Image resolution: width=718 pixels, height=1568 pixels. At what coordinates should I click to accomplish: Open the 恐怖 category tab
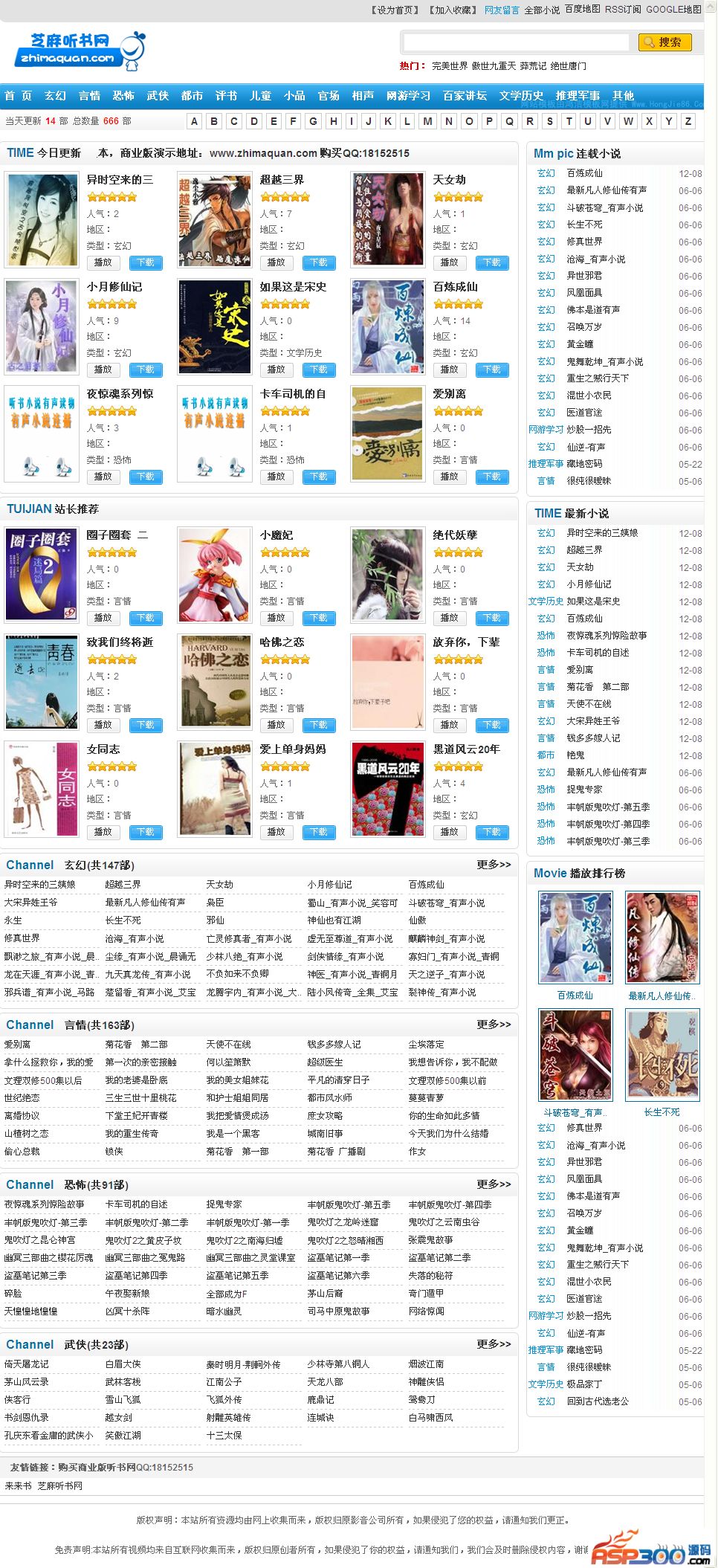(123, 96)
